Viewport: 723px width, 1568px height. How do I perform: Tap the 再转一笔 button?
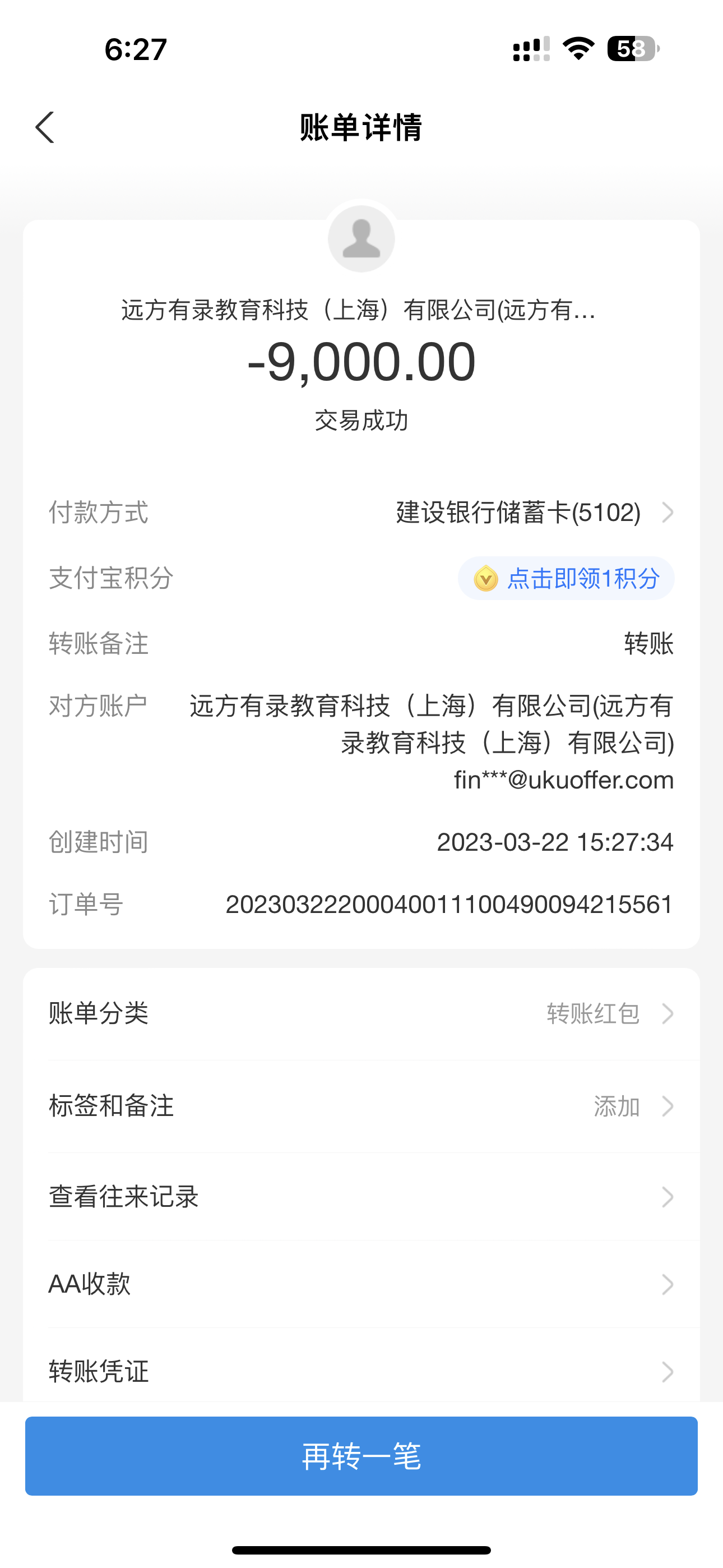pos(361,1456)
